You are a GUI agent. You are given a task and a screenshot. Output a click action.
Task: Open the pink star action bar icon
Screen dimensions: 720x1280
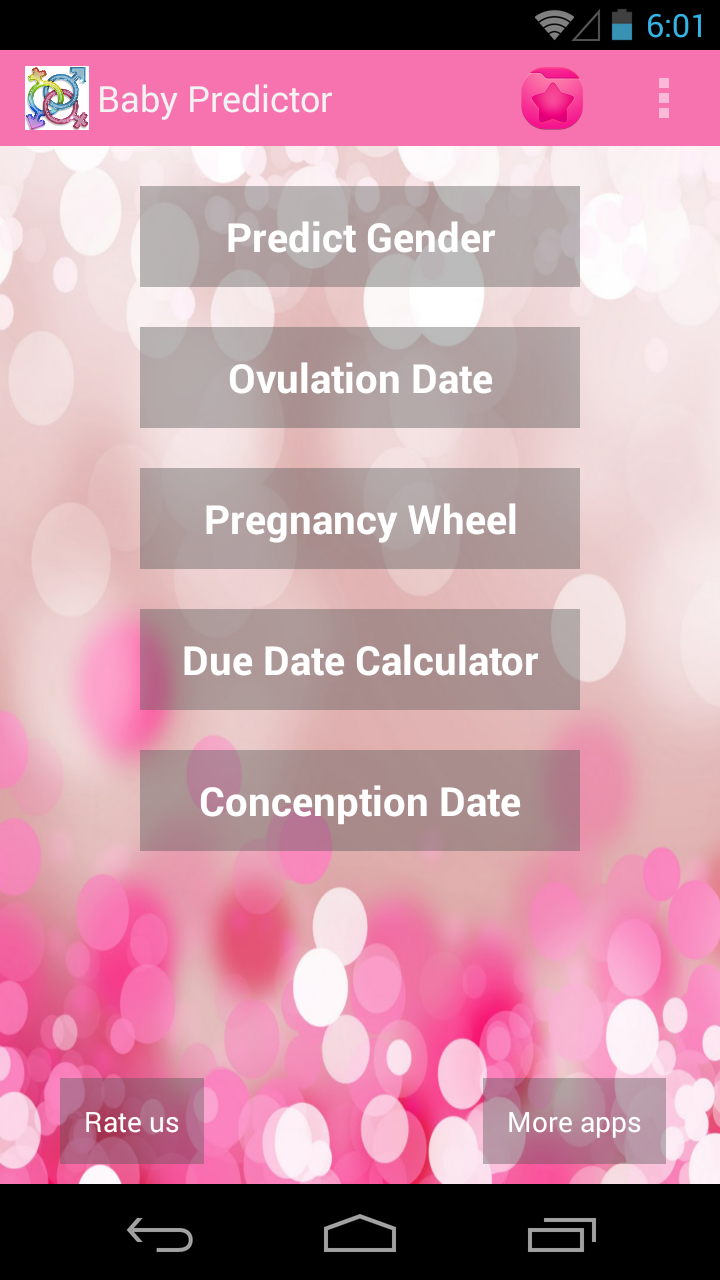pyautogui.click(x=551, y=98)
